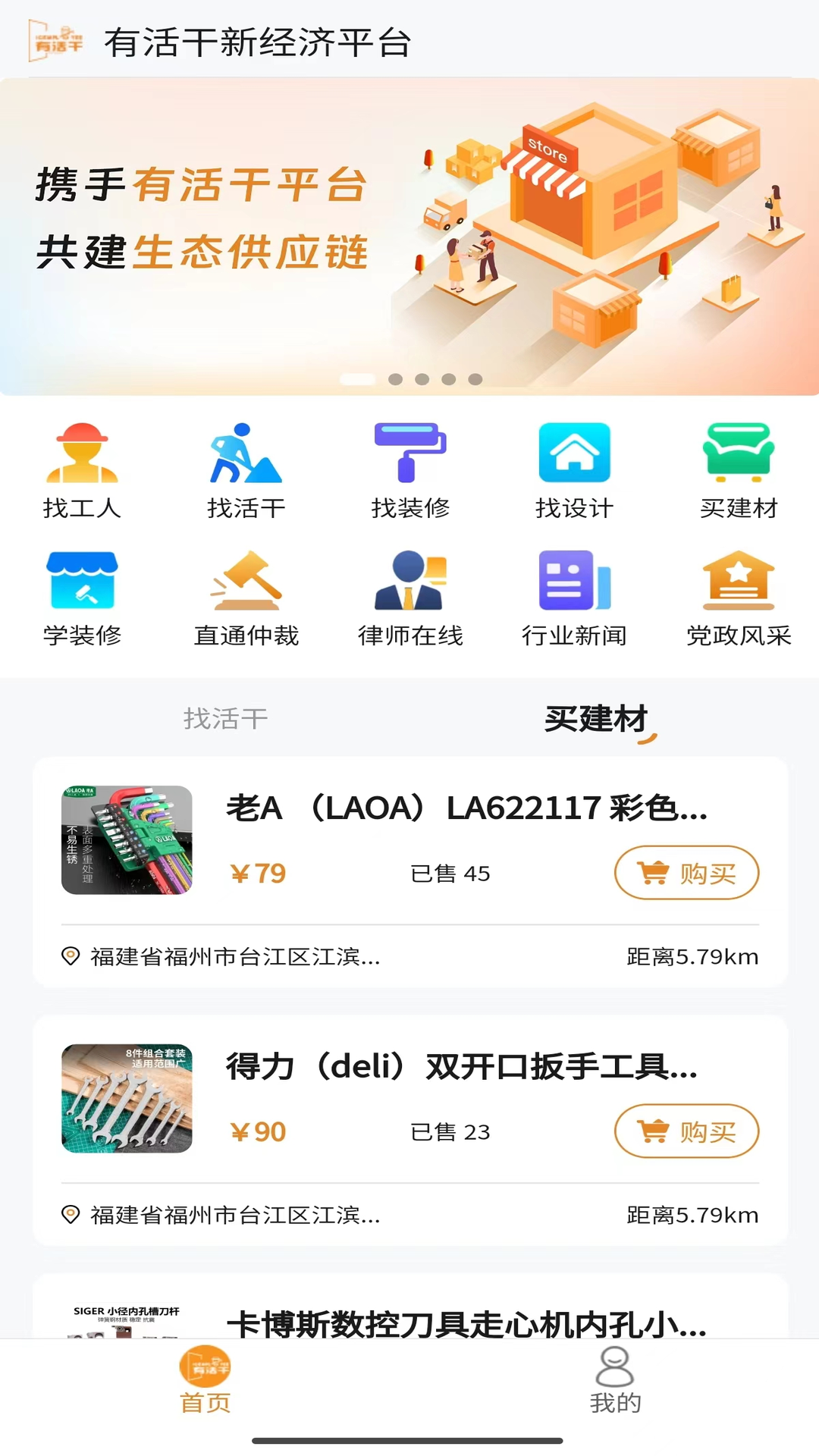Open the deli wrench product thumbnail
819x1456 pixels.
coord(127,1098)
